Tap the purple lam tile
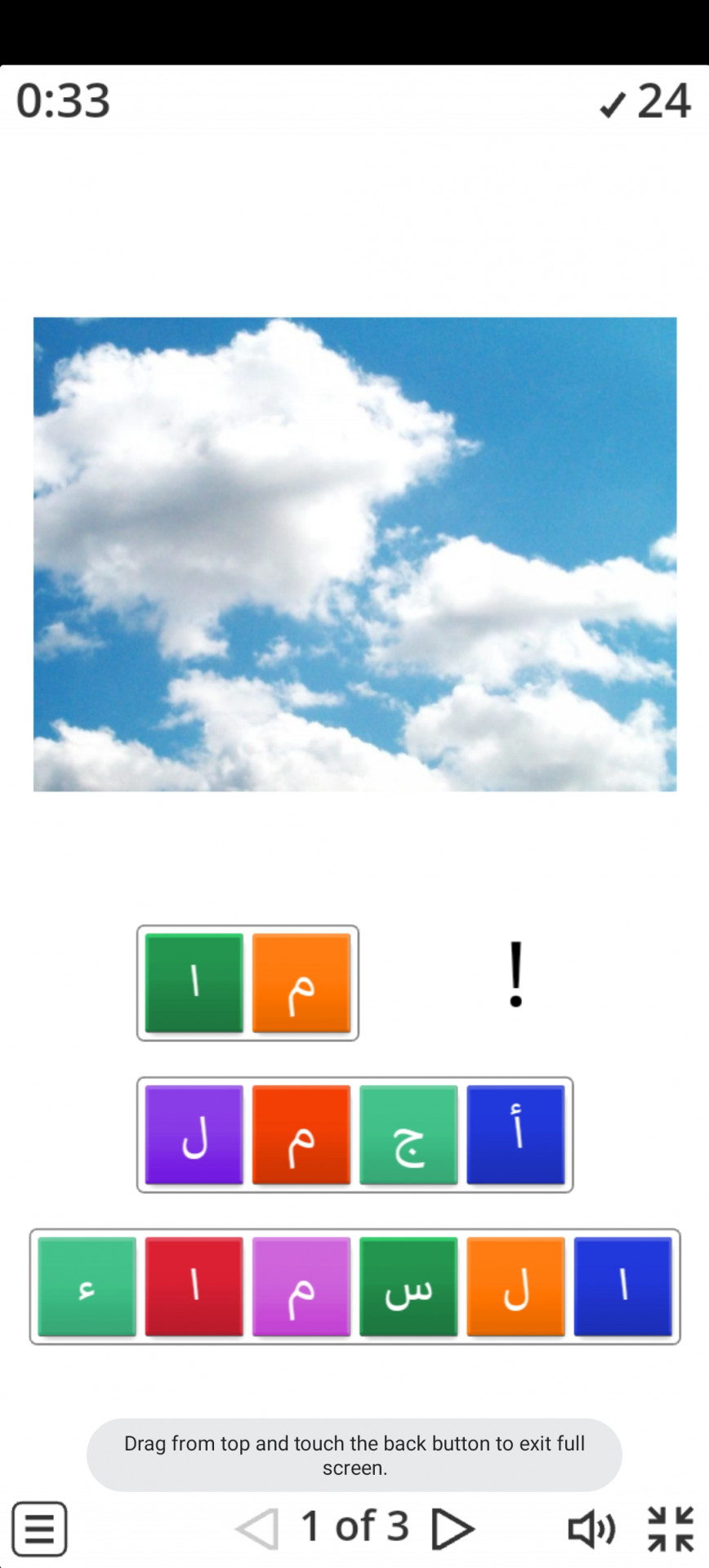The height and width of the screenshot is (1568, 709). click(x=194, y=1134)
